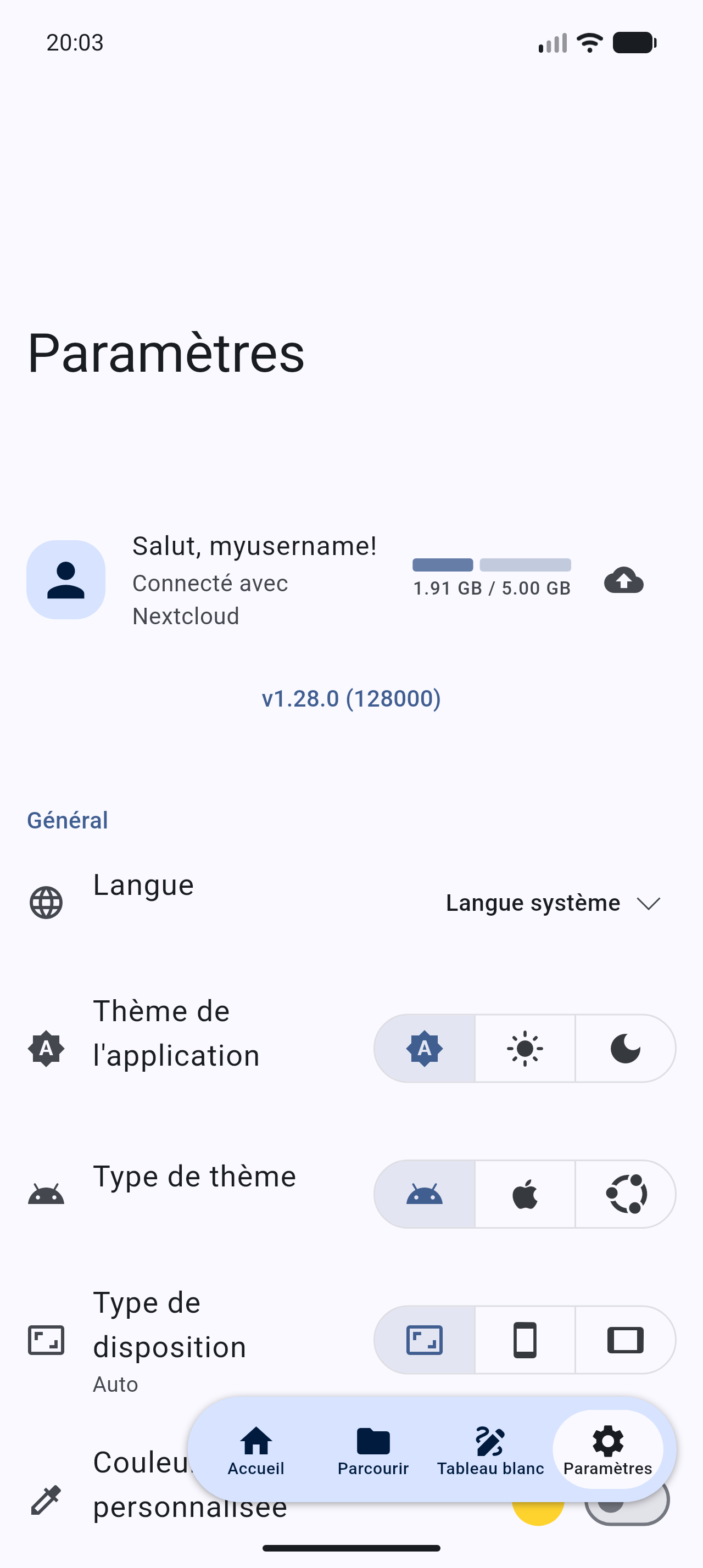The width and height of the screenshot is (703, 1568).
Task: Open the Tableau blanc tab
Action: (490, 1451)
